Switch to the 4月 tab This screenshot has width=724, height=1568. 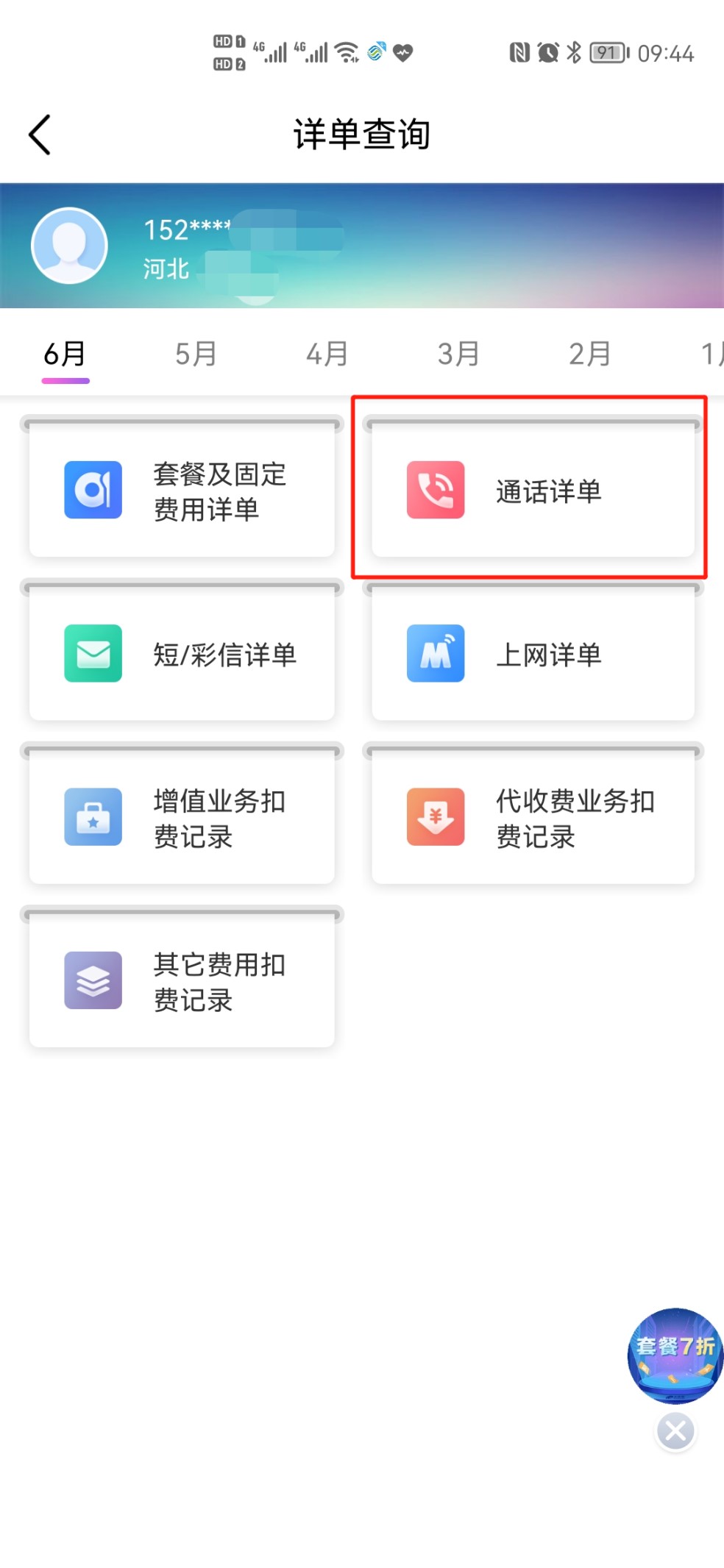pyautogui.click(x=327, y=354)
